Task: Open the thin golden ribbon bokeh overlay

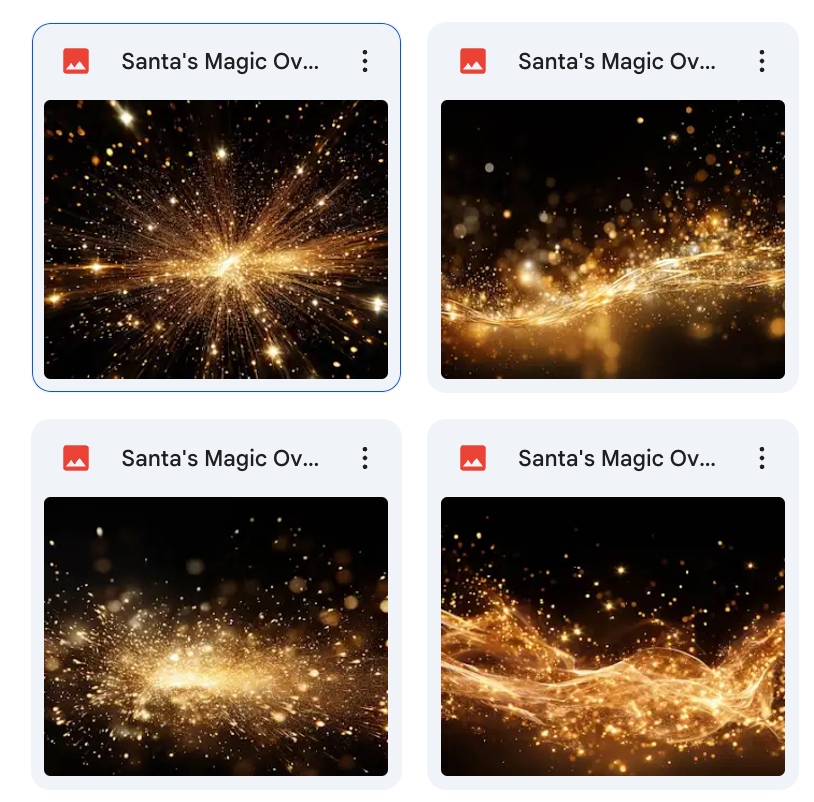Action: pos(612,239)
